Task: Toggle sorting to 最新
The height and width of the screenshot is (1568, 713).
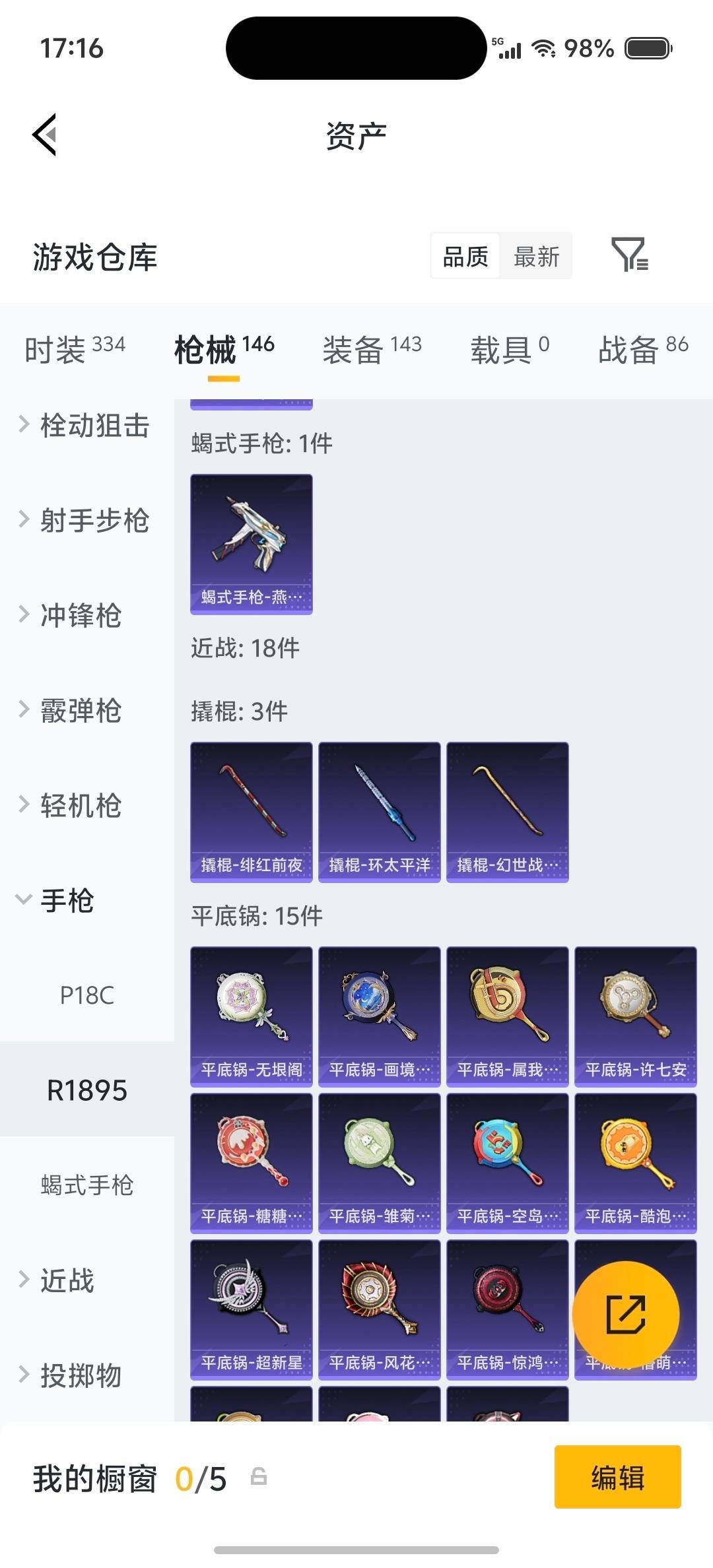Action: 537,256
